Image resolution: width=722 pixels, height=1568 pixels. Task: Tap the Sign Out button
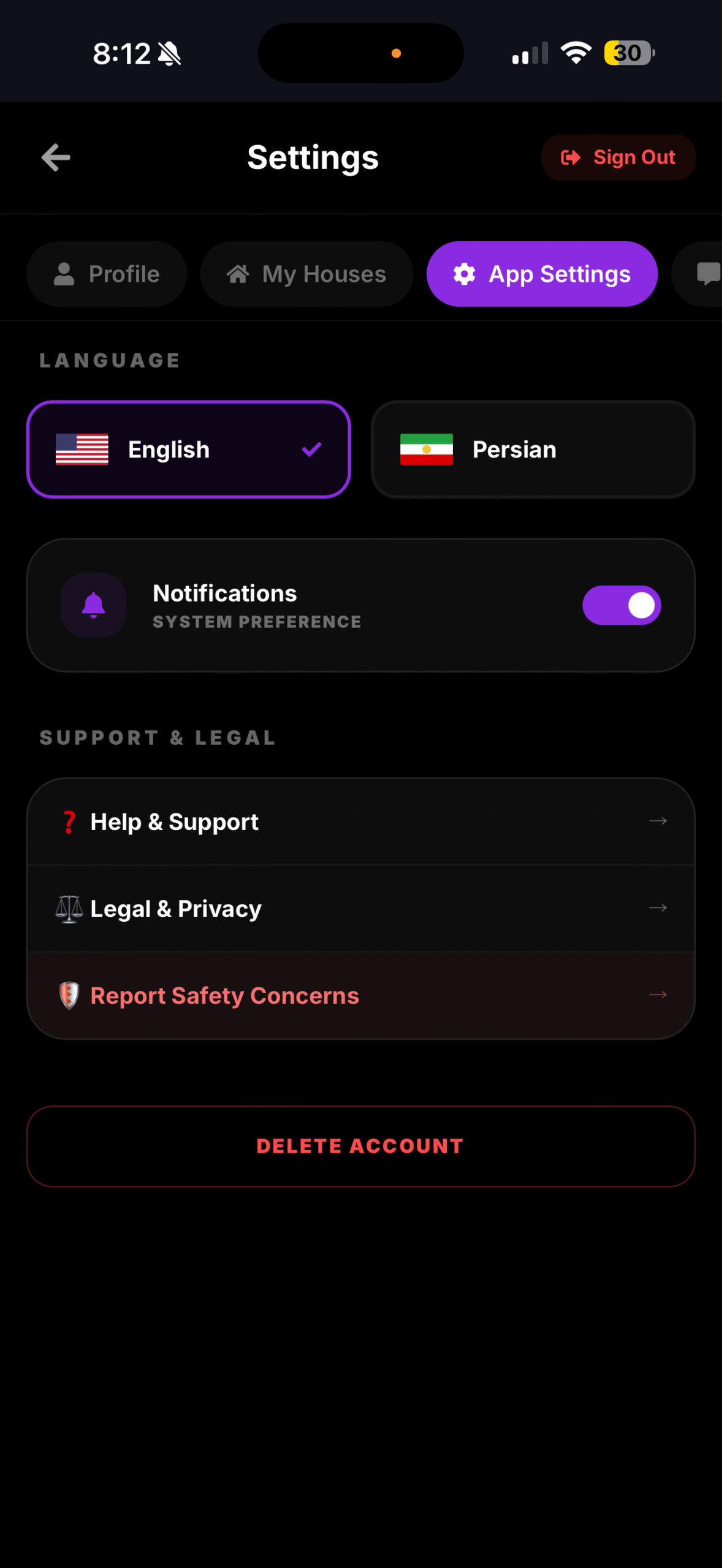click(x=618, y=157)
